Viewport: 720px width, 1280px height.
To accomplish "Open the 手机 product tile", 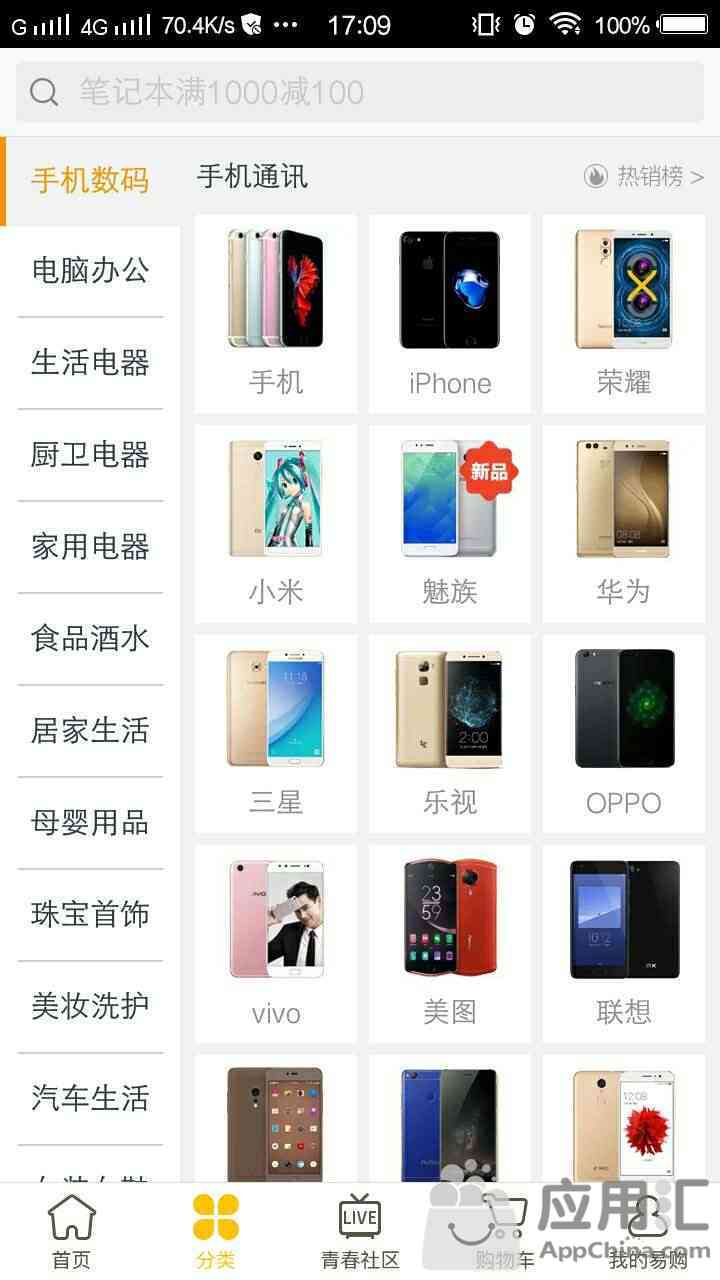I will point(276,313).
